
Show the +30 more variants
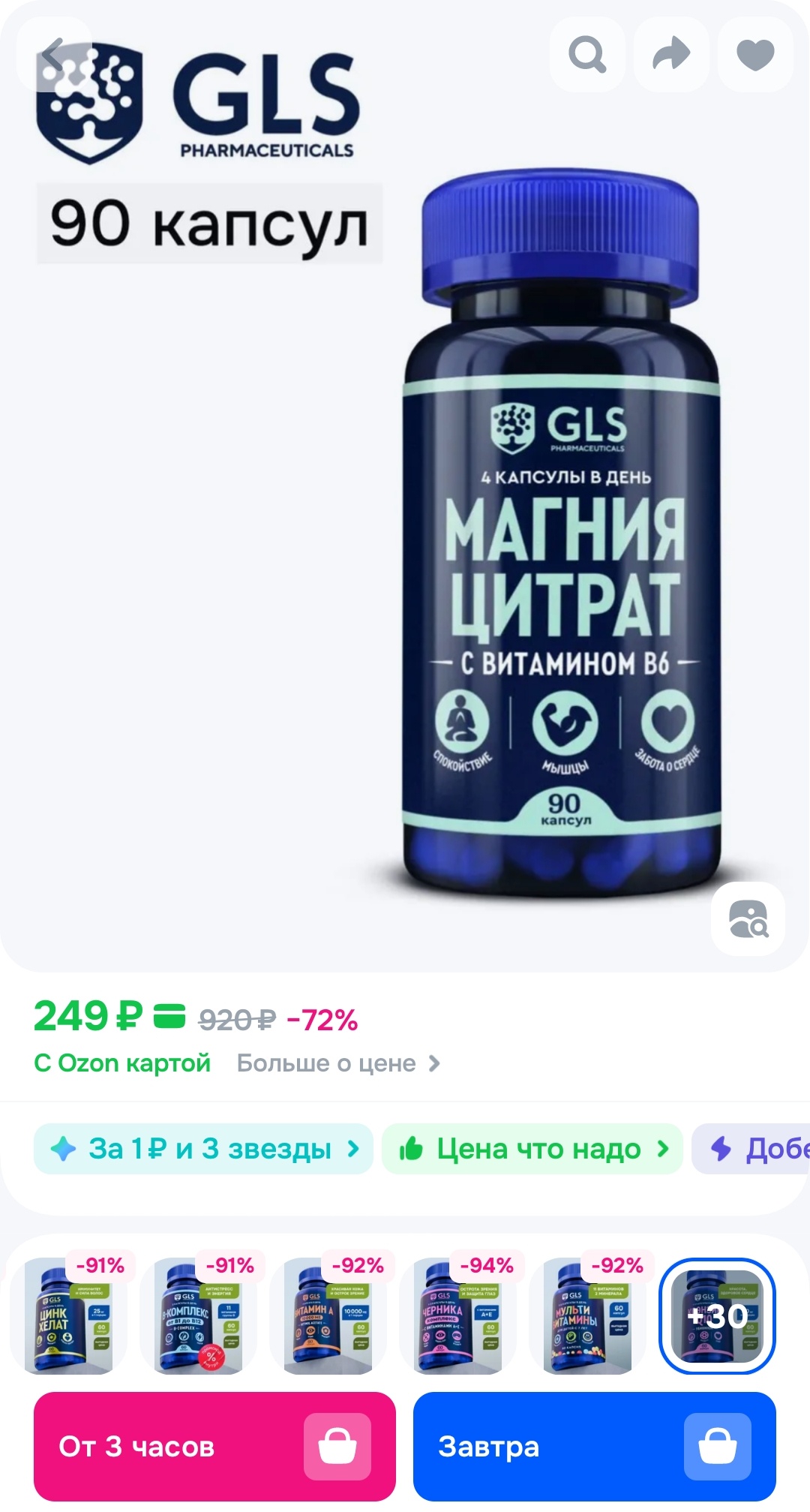coord(717,1317)
